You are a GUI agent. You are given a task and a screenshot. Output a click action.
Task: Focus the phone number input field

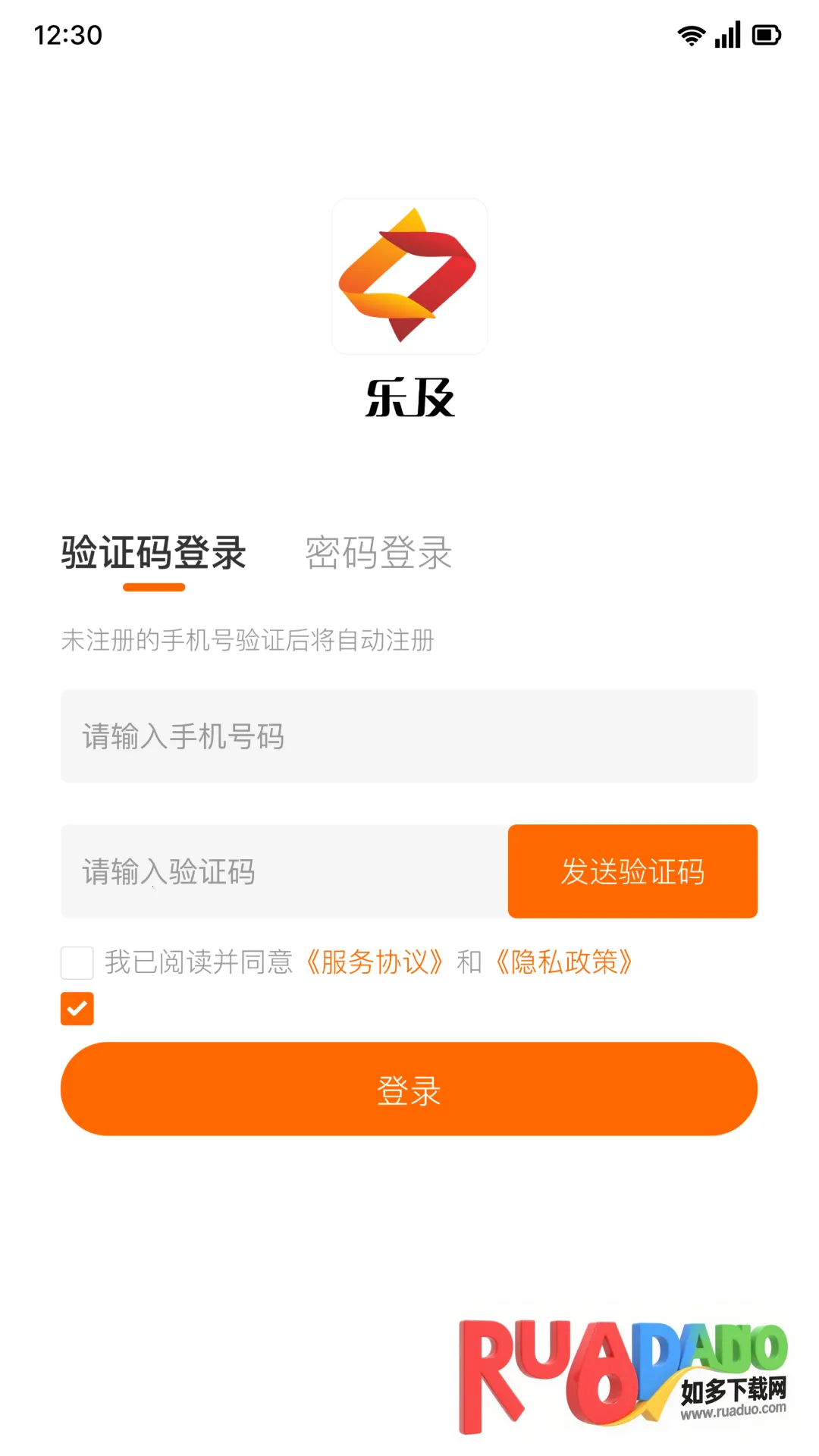tap(409, 736)
